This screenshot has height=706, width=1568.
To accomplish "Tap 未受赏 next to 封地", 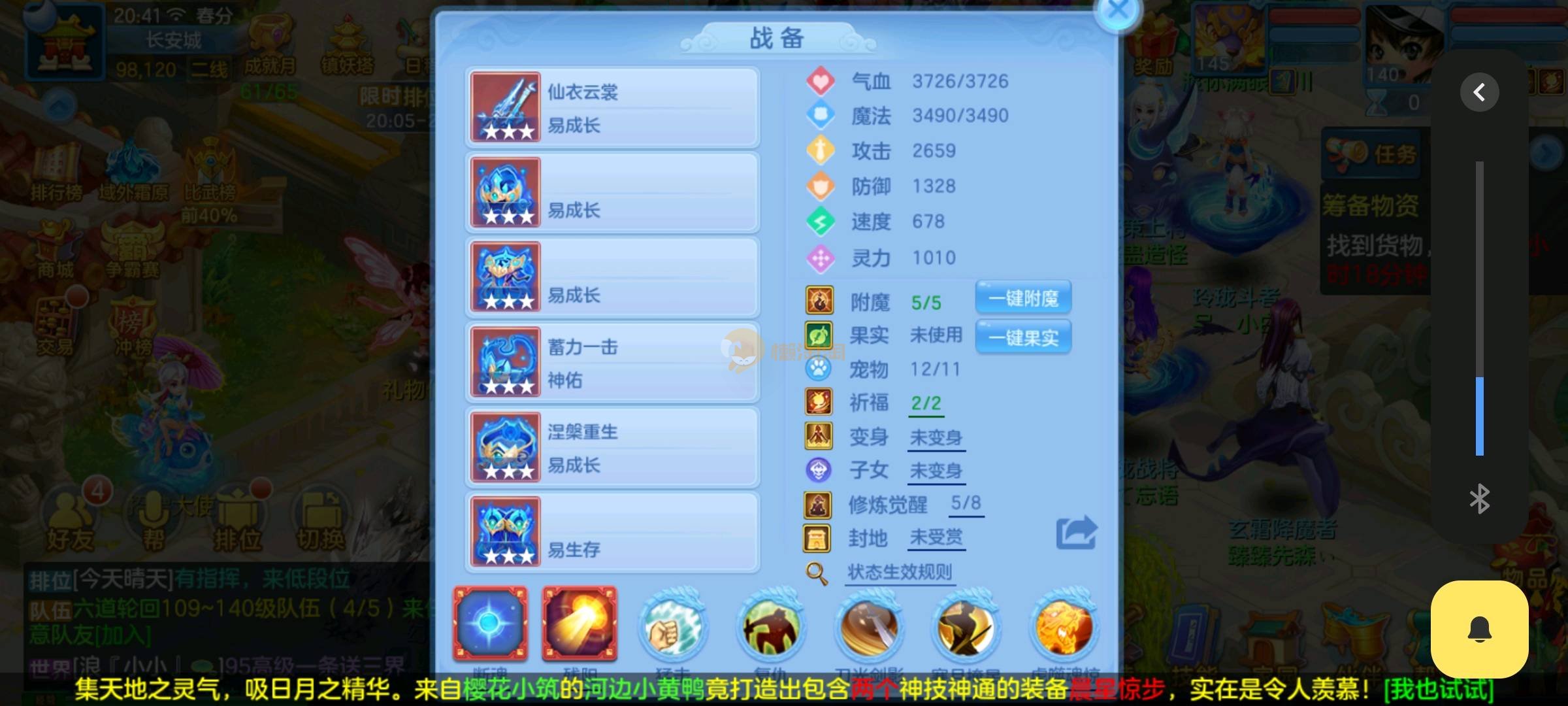I will 936,538.
